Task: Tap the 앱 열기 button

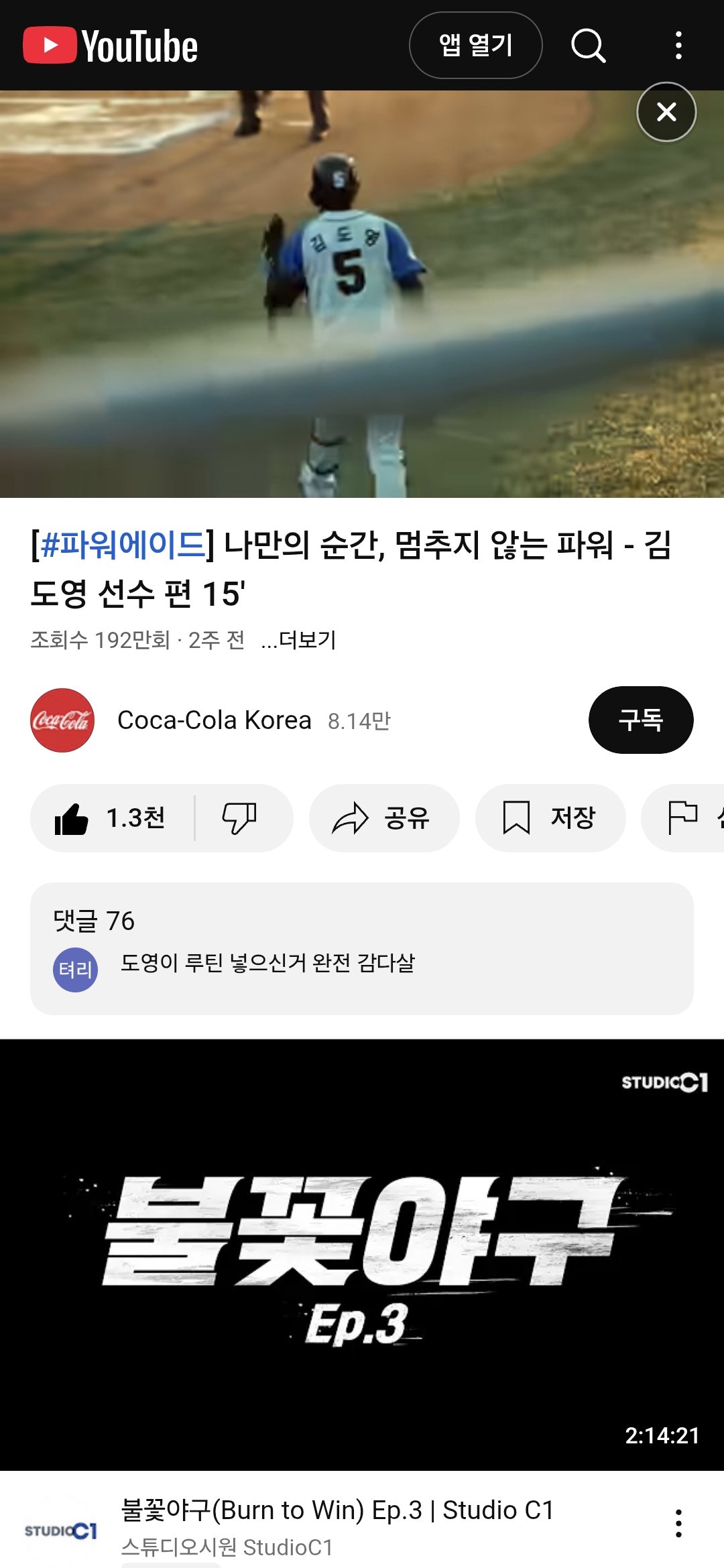Action: point(475,46)
